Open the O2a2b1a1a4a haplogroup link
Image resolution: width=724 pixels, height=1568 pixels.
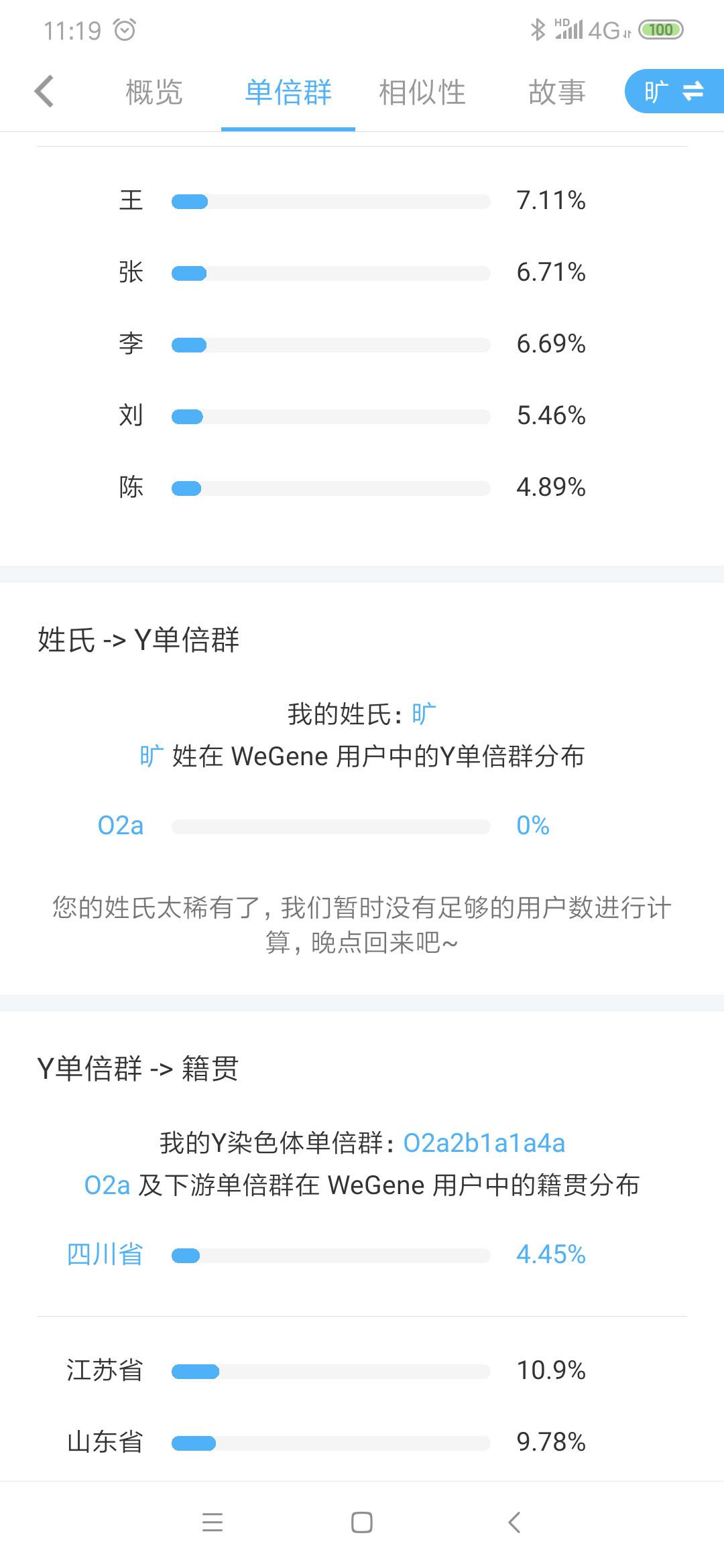click(484, 1143)
